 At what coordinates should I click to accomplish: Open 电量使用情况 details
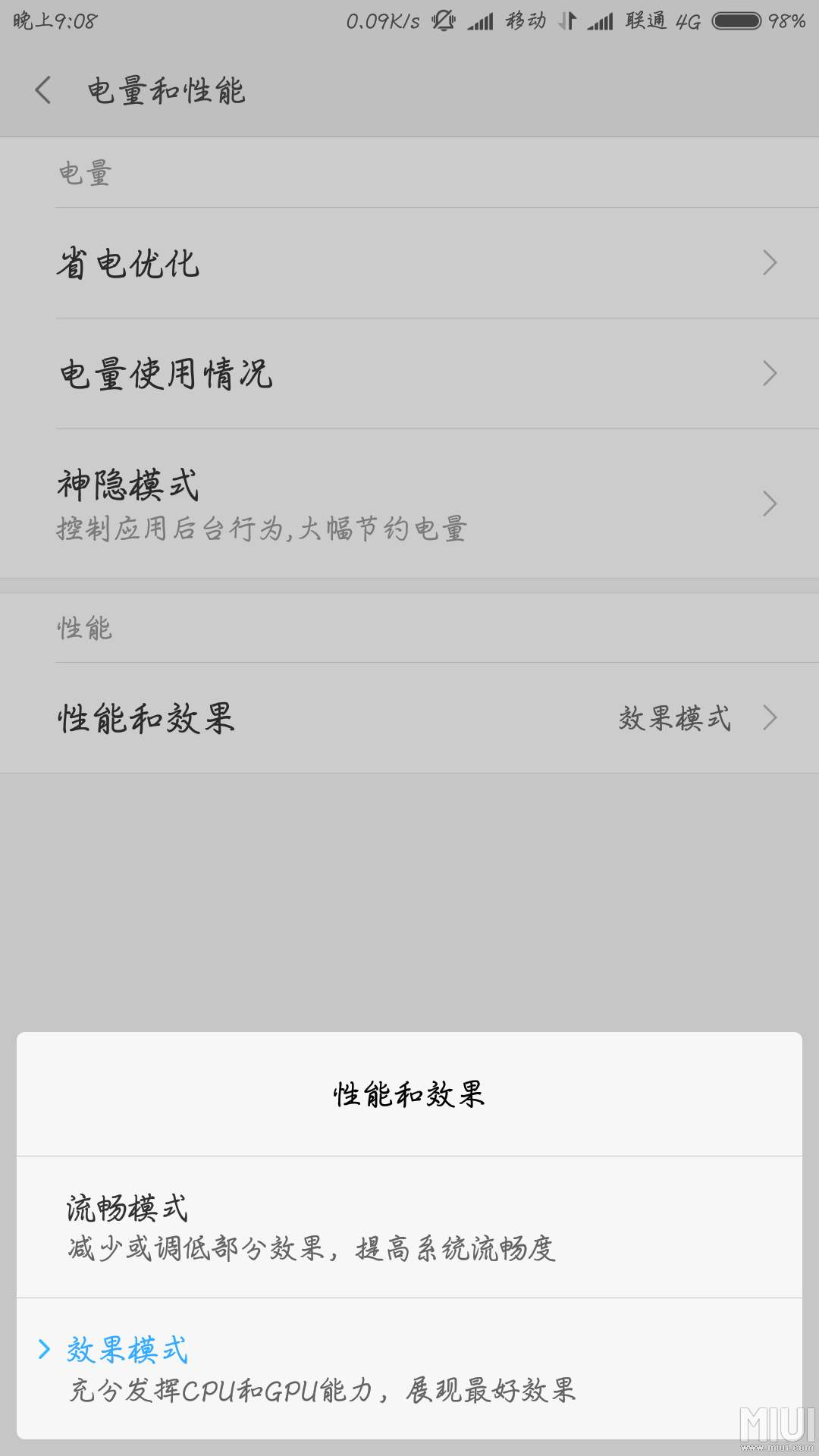pos(409,374)
